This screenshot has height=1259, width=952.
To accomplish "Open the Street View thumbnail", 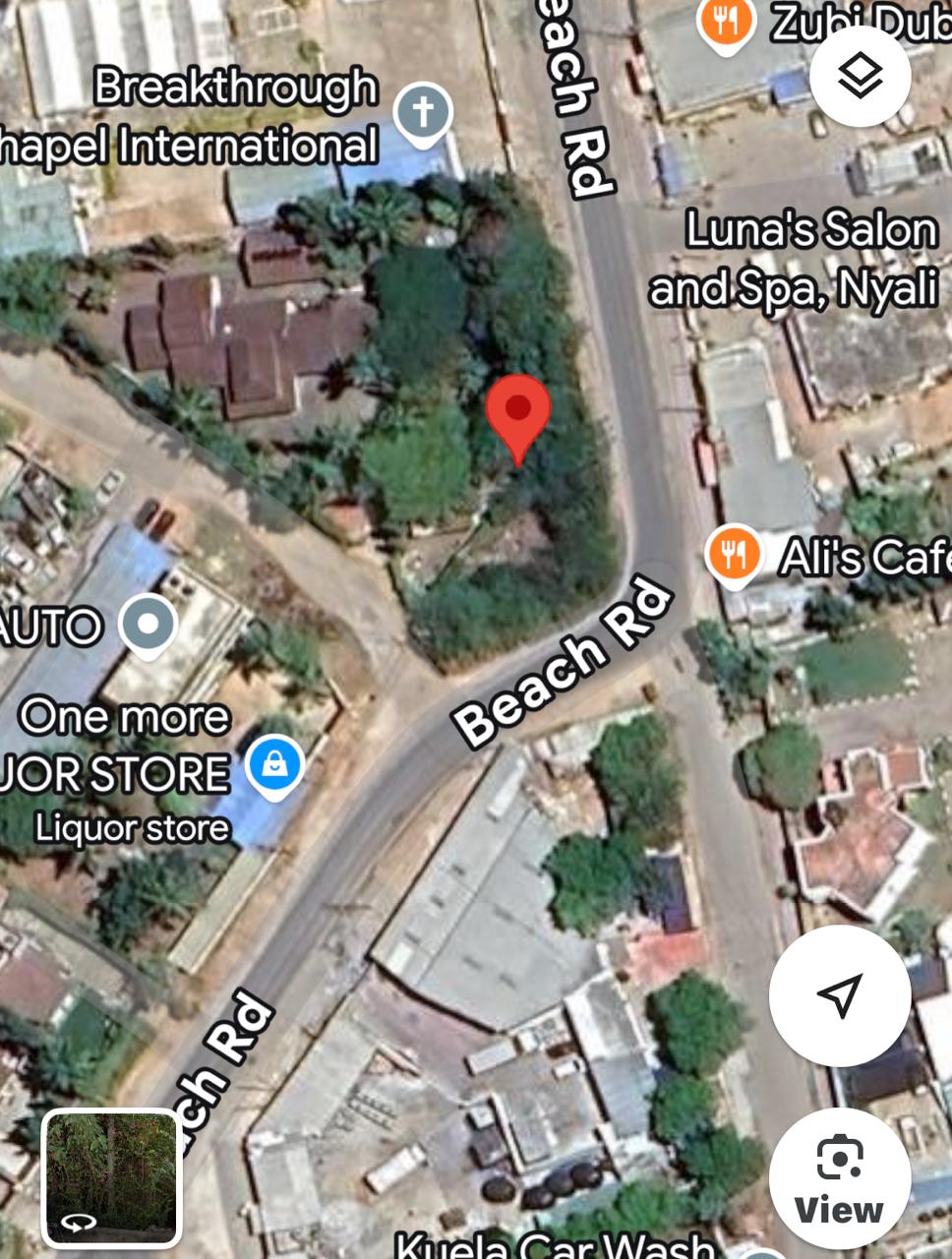I will click(x=111, y=1178).
